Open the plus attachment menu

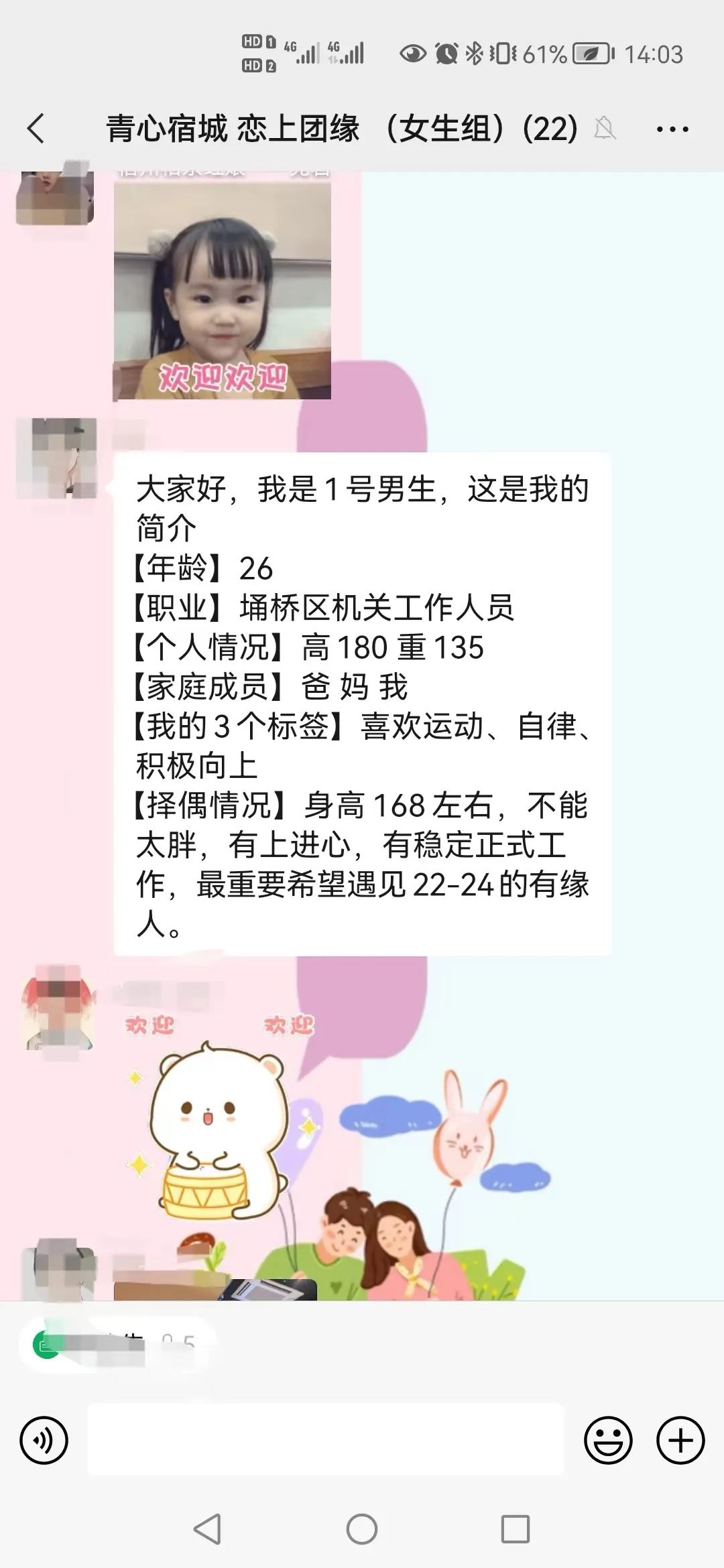[680, 1440]
